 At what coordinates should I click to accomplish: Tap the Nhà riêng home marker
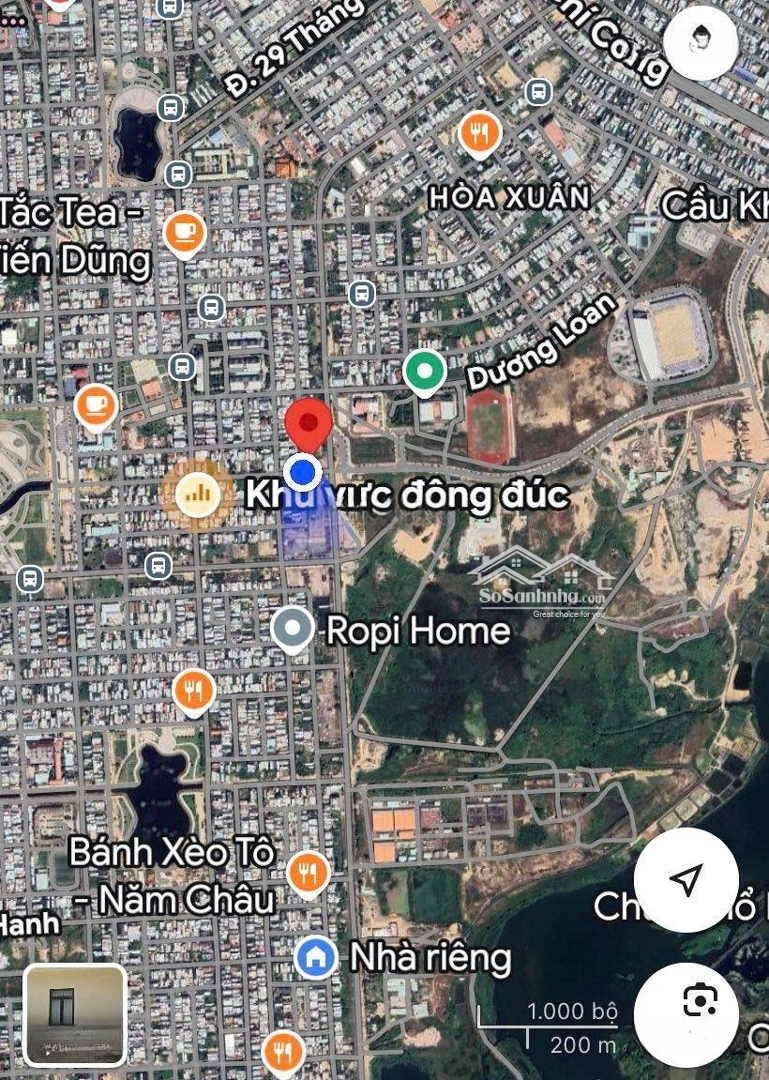(x=316, y=957)
